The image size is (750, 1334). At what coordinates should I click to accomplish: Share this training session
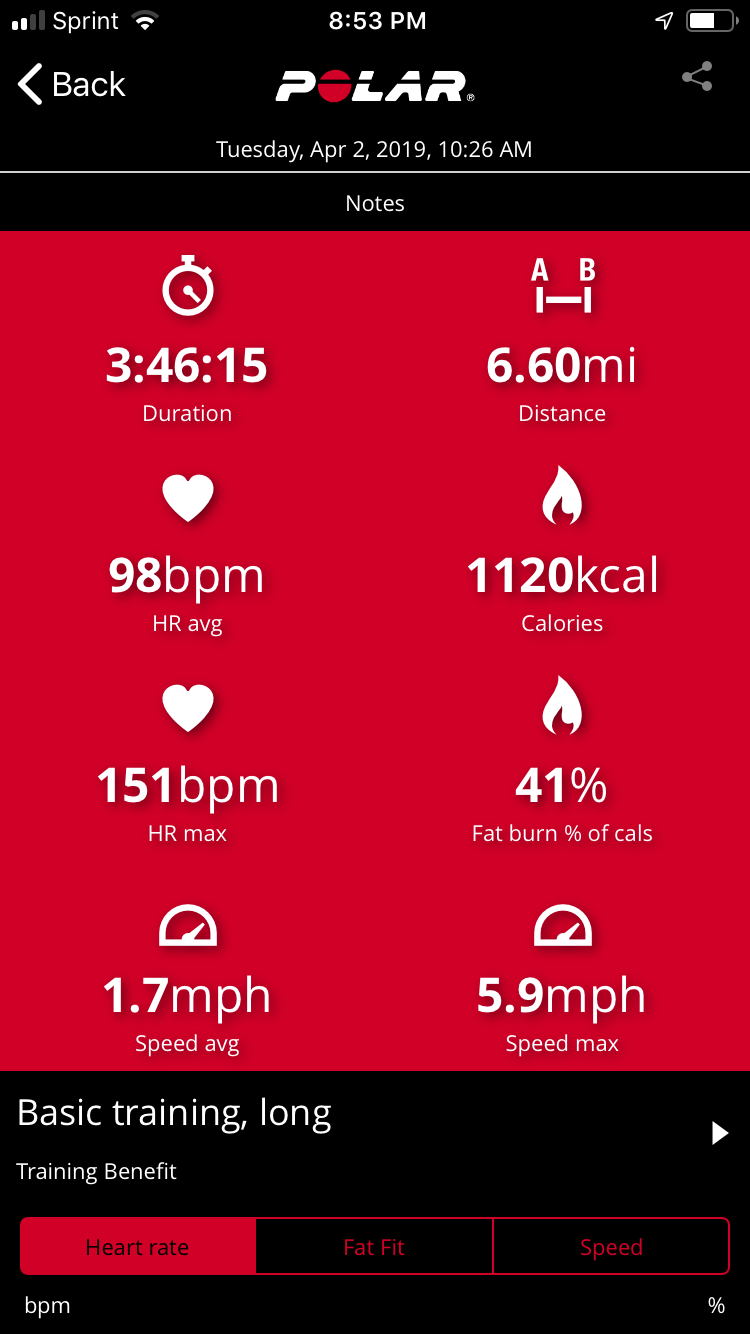coord(697,77)
